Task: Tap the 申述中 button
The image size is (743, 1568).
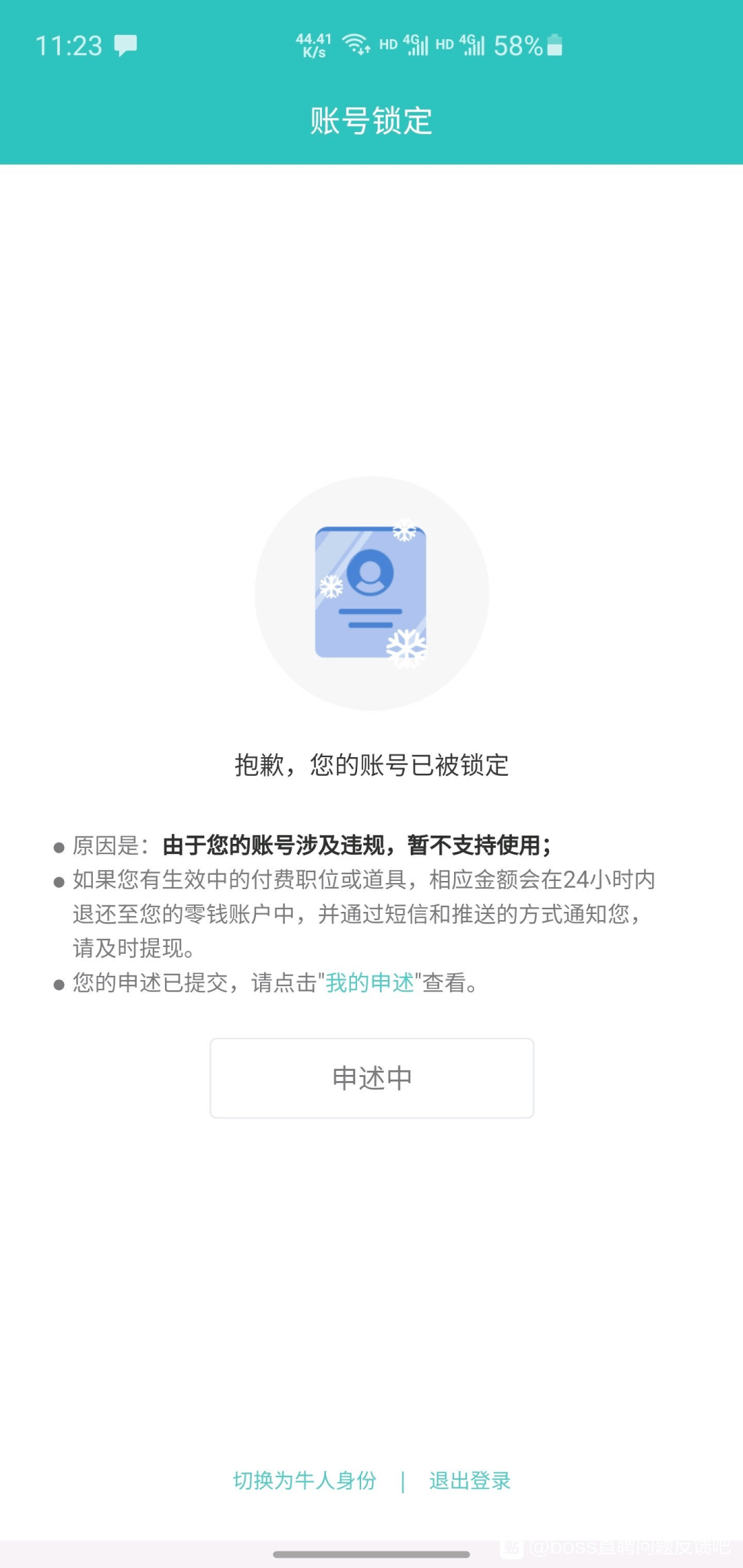Action: pos(371,1078)
